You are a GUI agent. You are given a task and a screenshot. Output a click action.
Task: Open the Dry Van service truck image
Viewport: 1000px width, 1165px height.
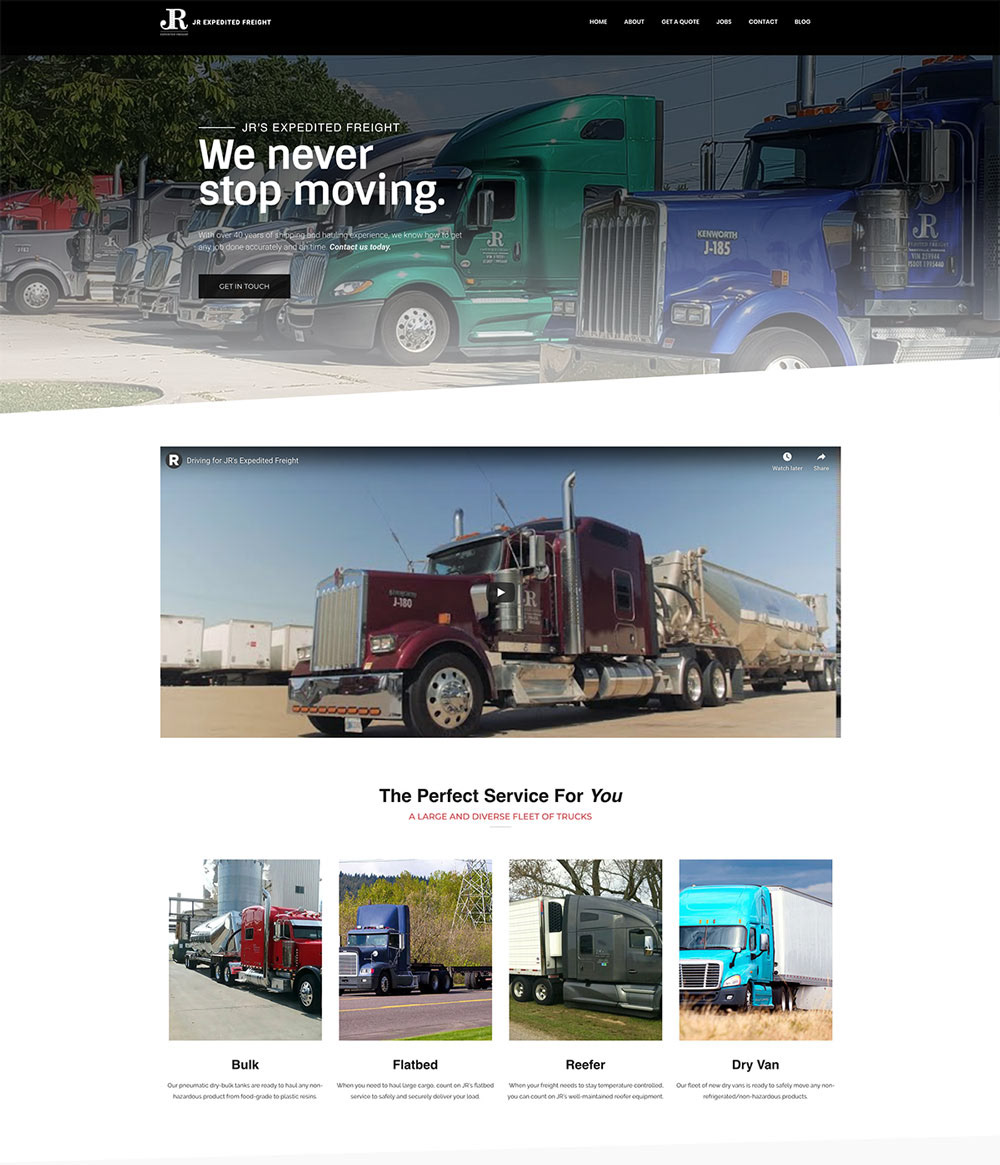click(x=755, y=949)
